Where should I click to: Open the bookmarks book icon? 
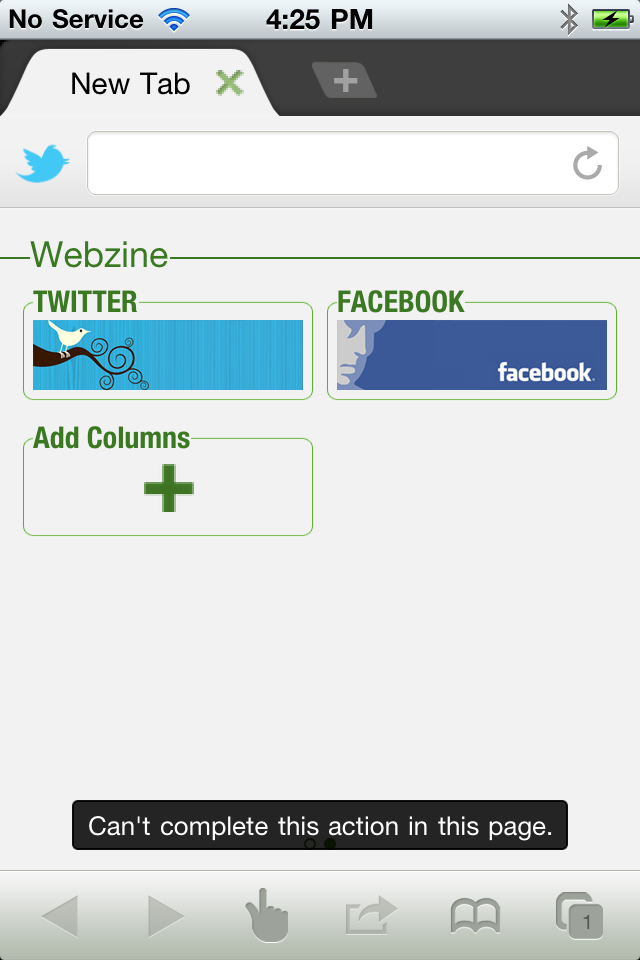coord(475,915)
